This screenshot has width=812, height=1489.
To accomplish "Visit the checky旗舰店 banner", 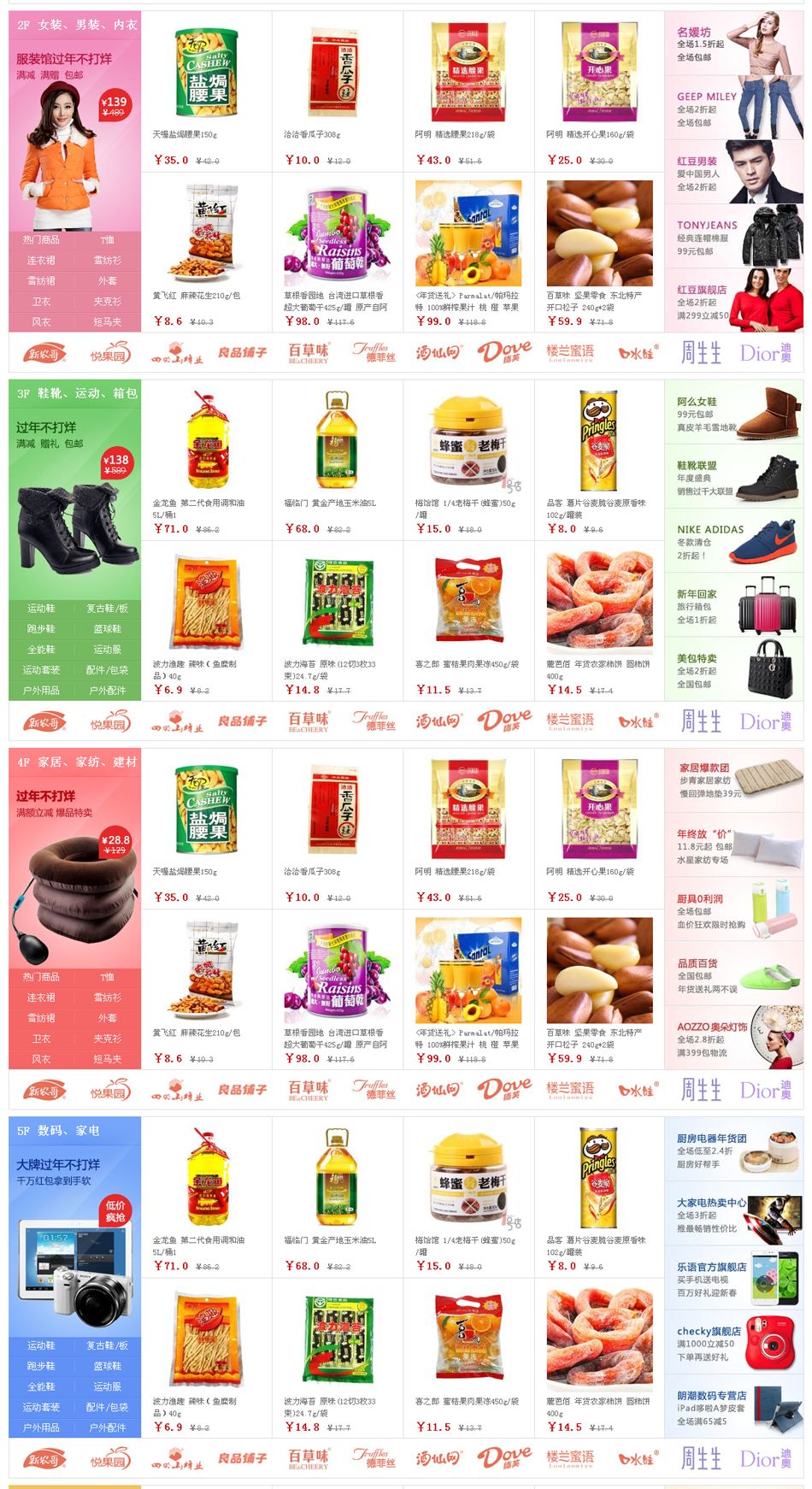I will pos(733,1343).
